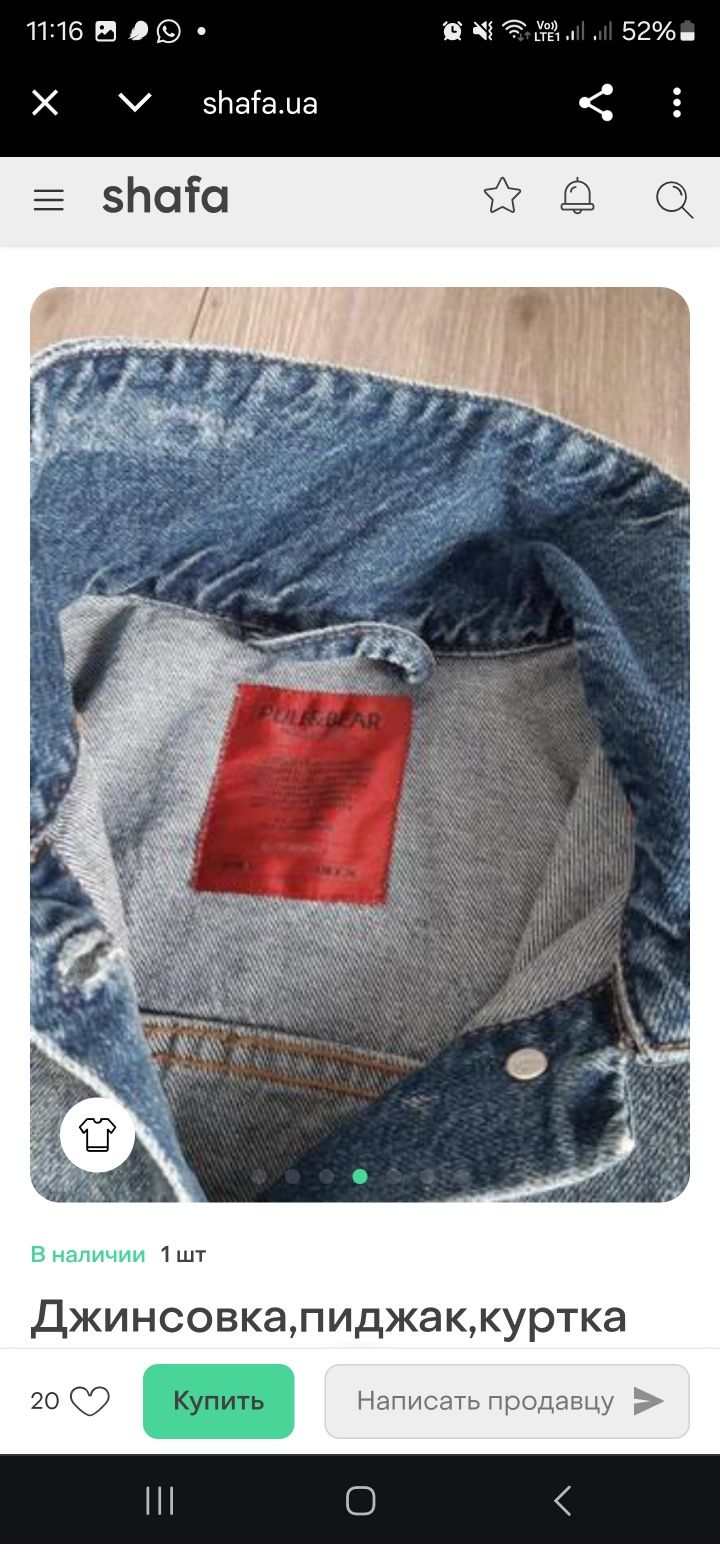The width and height of the screenshot is (720, 1544).
Task: Open the browser overflow menu
Action: [x=677, y=103]
